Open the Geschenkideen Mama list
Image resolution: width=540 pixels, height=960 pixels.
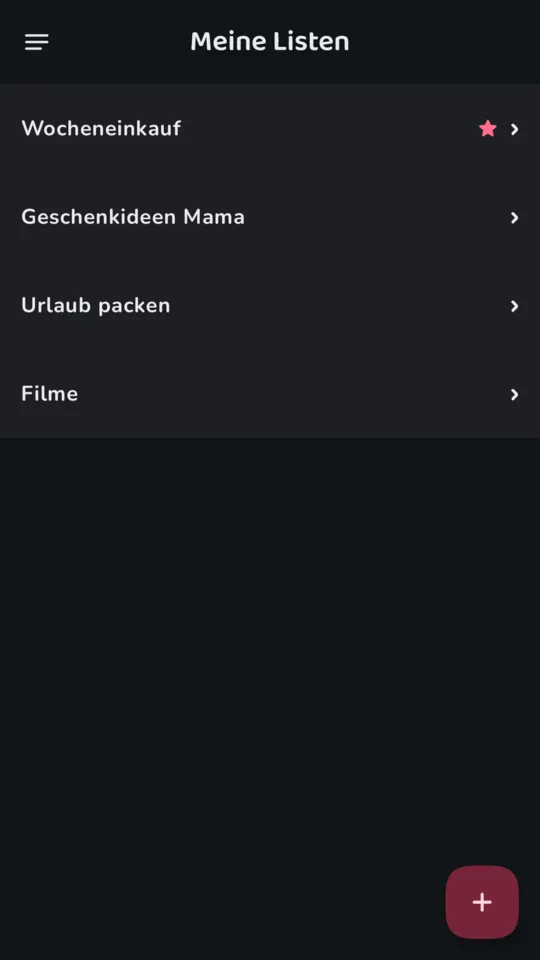[x=270, y=217]
